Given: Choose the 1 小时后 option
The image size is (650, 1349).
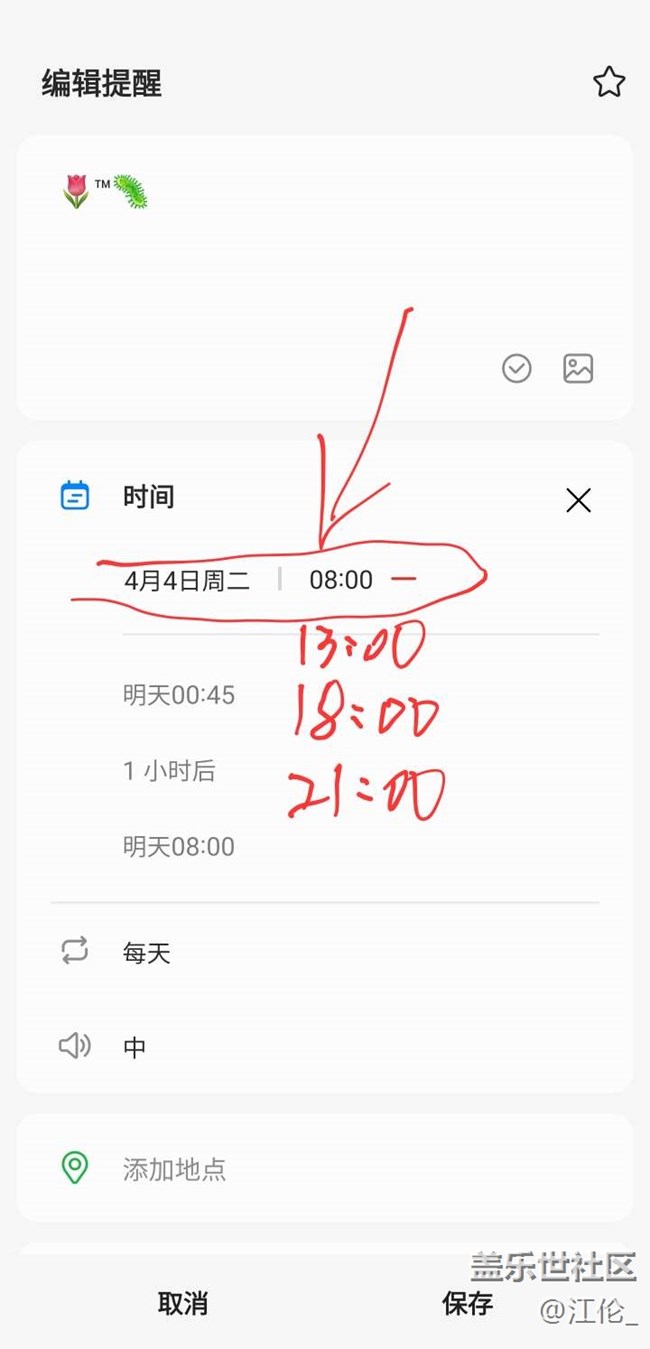Looking at the screenshot, I should (169, 771).
